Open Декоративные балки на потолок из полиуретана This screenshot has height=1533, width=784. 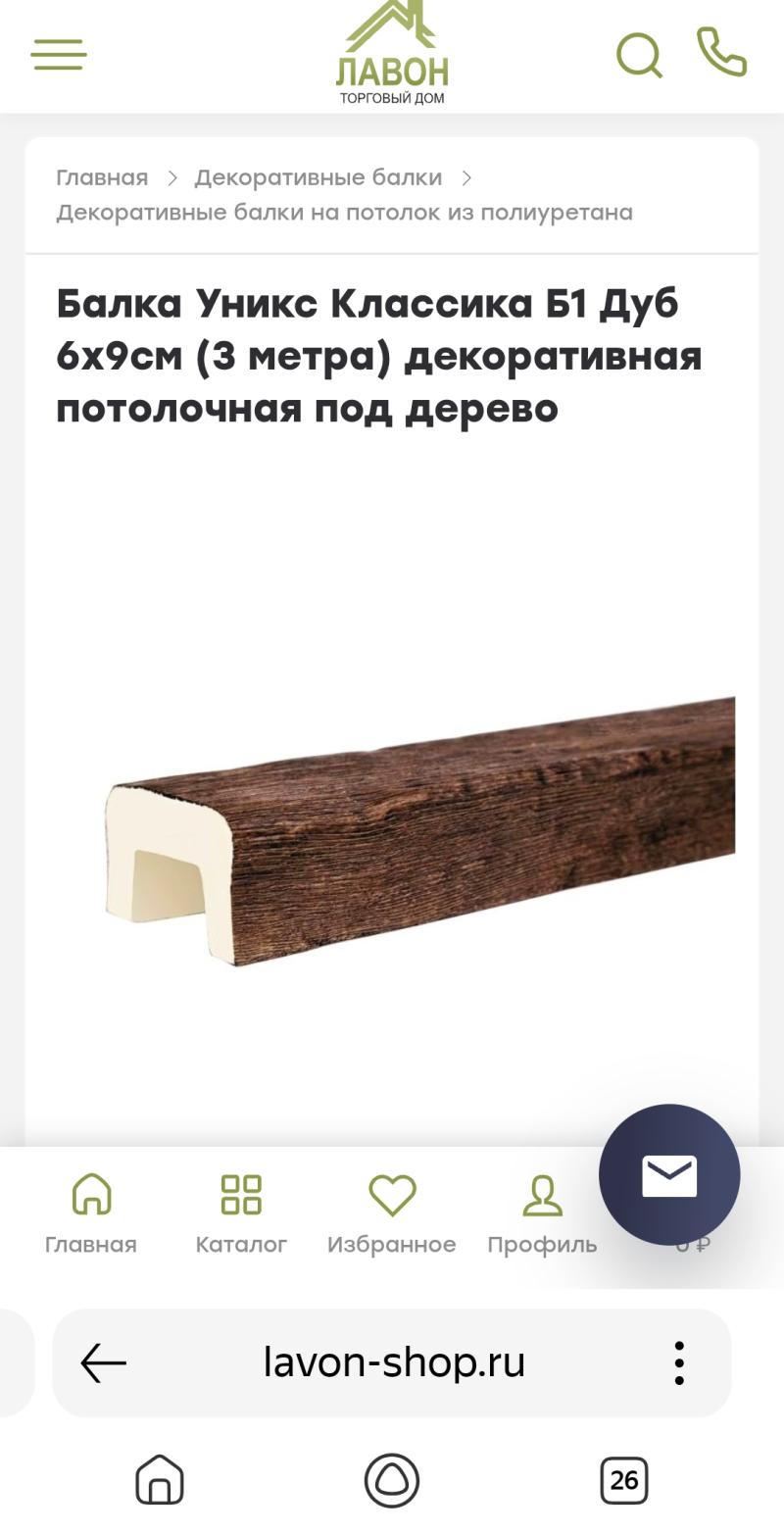click(344, 212)
